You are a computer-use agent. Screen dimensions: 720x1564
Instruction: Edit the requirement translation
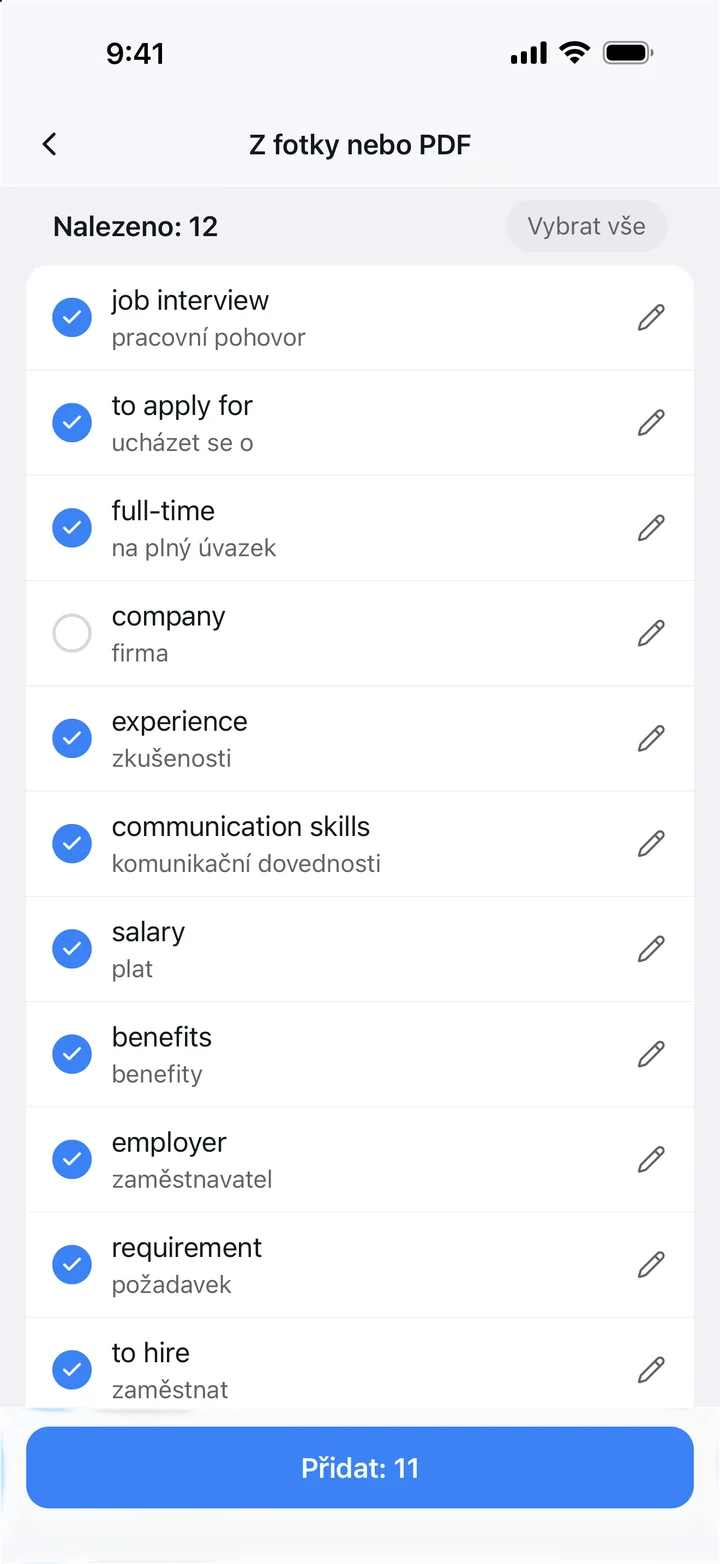tap(651, 1264)
